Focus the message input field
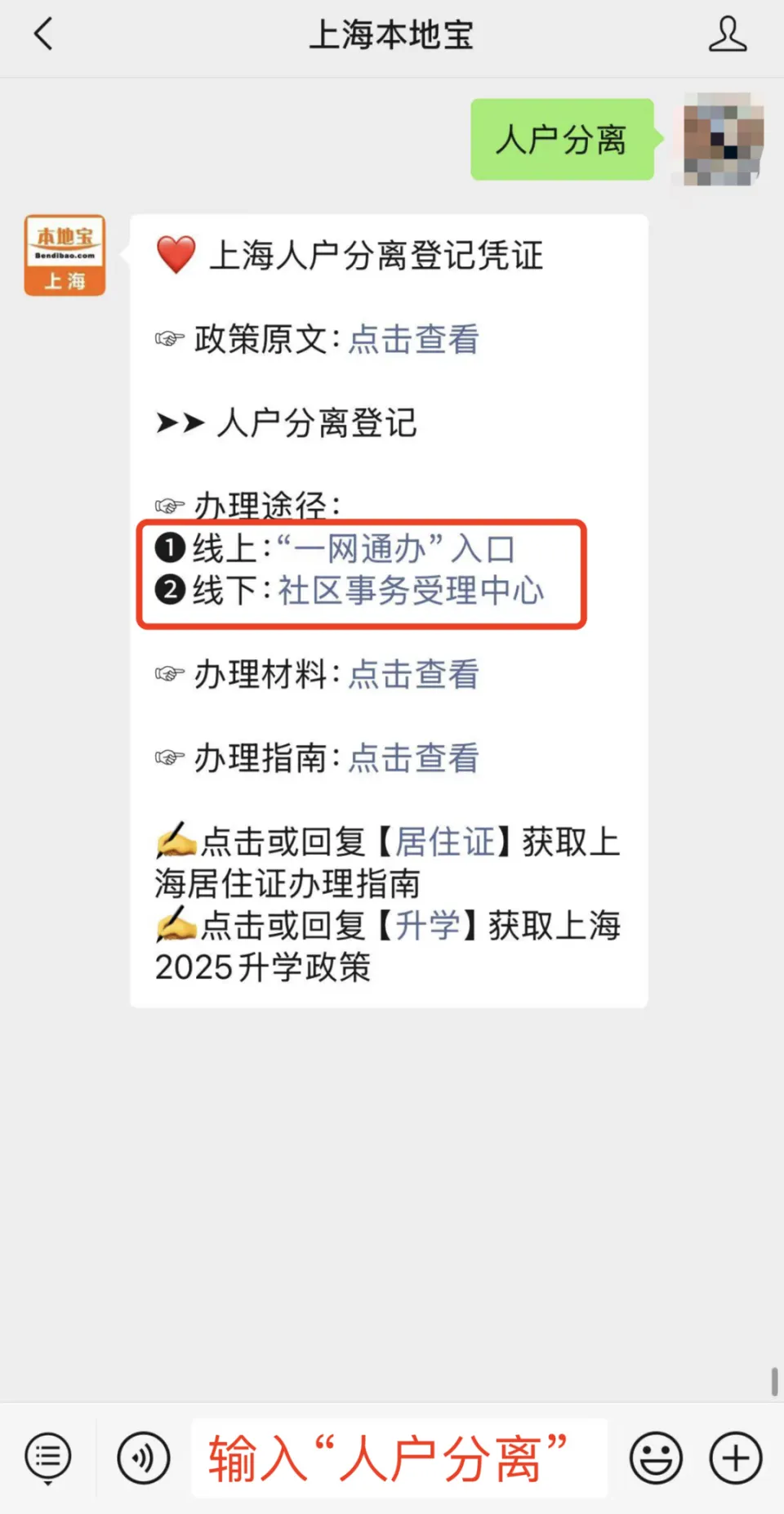Image resolution: width=784 pixels, height=1514 pixels. pos(399,1458)
